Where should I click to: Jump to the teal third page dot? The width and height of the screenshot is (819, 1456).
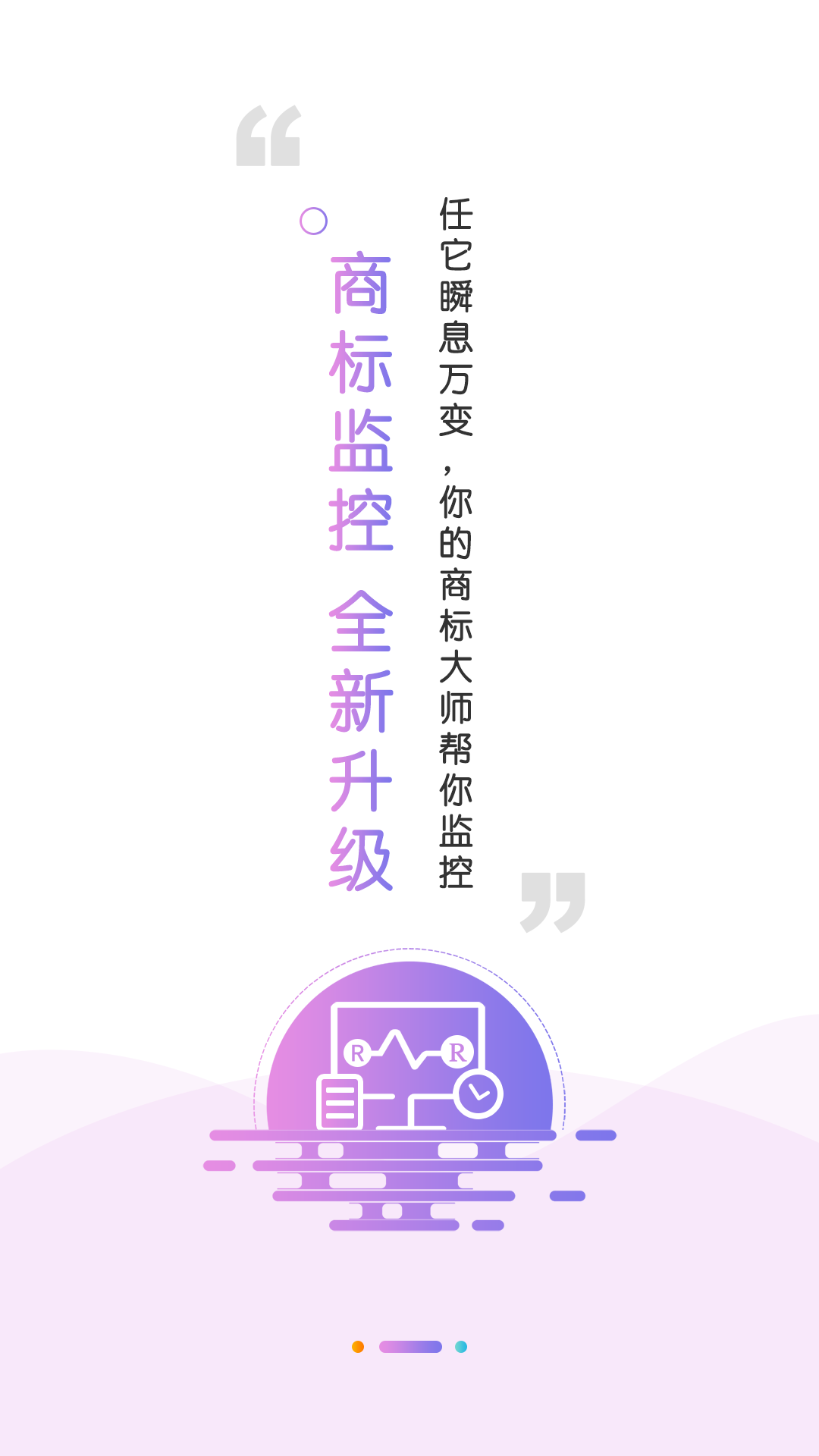[461, 1347]
